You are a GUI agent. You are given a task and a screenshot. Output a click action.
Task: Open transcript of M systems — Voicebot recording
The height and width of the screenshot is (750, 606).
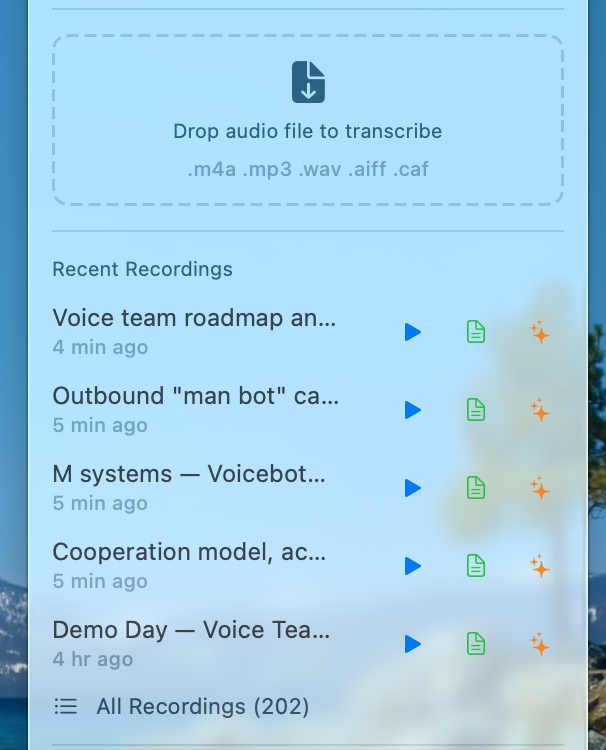476,488
